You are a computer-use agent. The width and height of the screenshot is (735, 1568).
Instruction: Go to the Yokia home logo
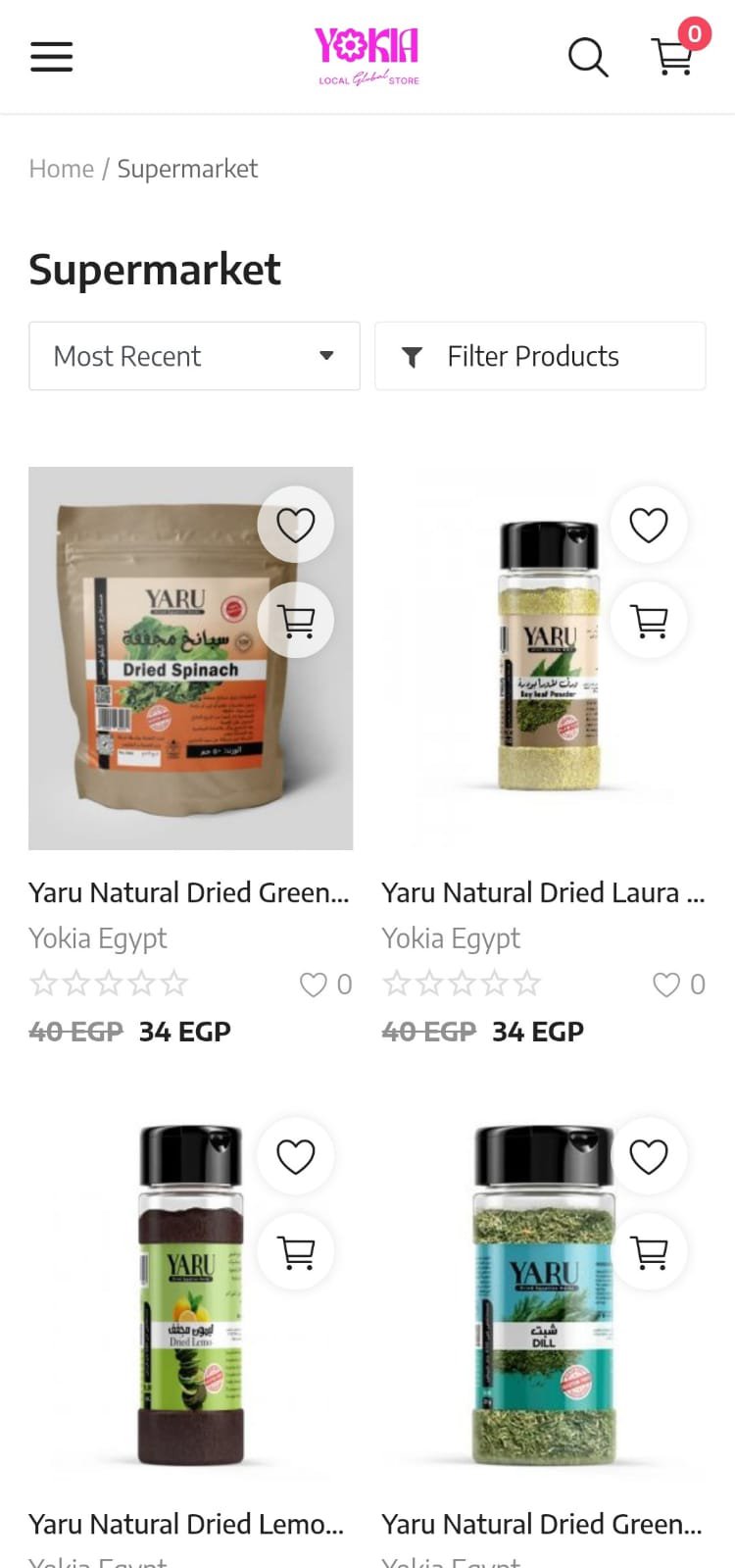click(367, 55)
